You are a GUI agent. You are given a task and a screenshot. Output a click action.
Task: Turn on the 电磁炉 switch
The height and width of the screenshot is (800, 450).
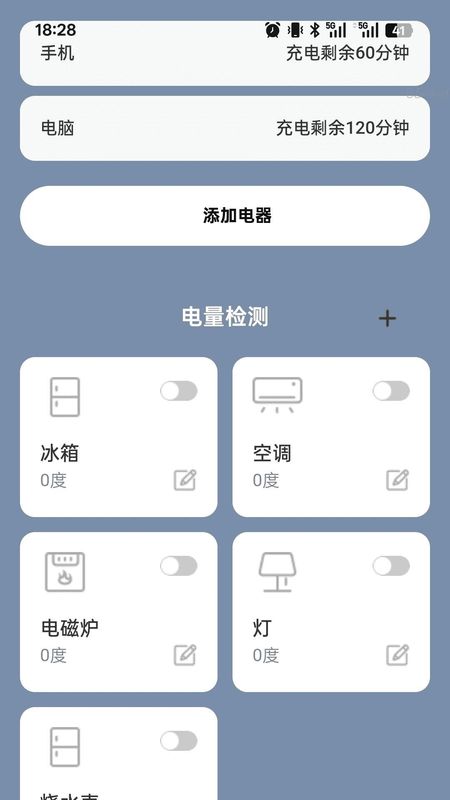click(x=179, y=566)
